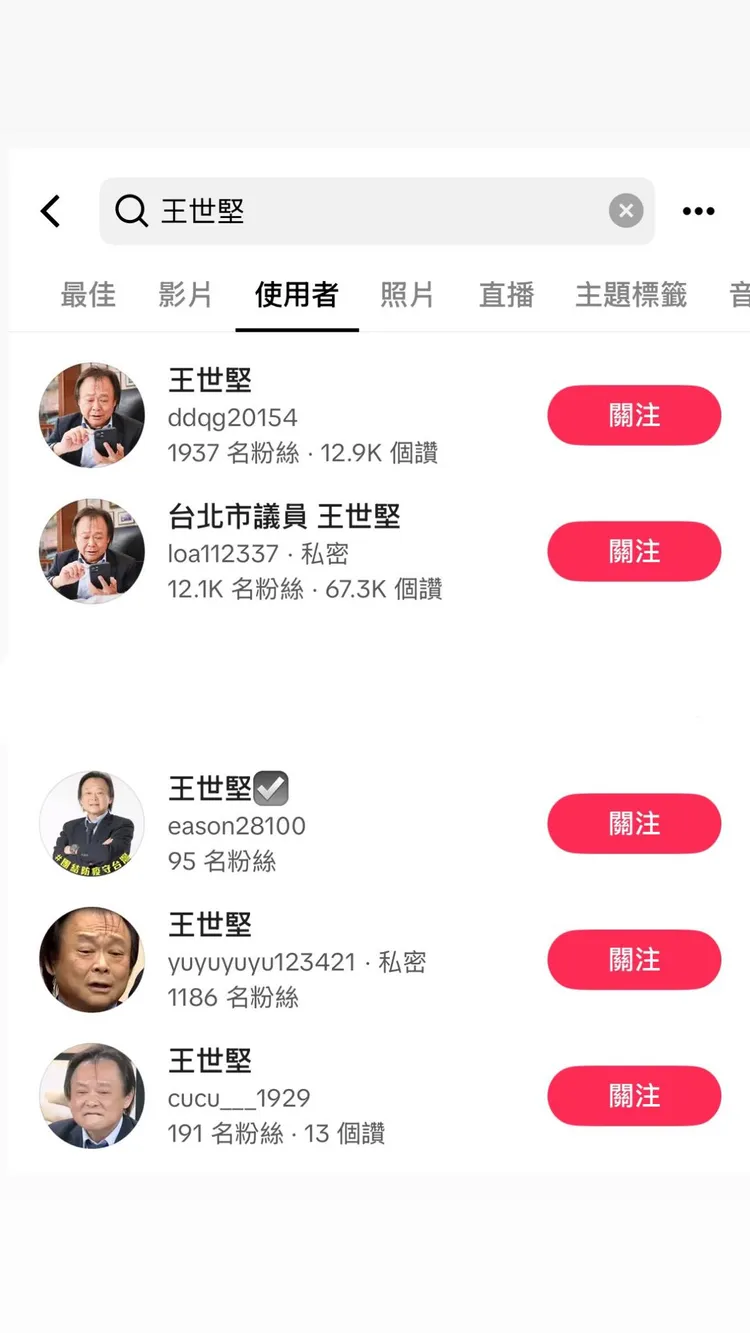This screenshot has height=1333, width=750.
Task: Open eason28100's profile avatar
Action: [x=91, y=823]
